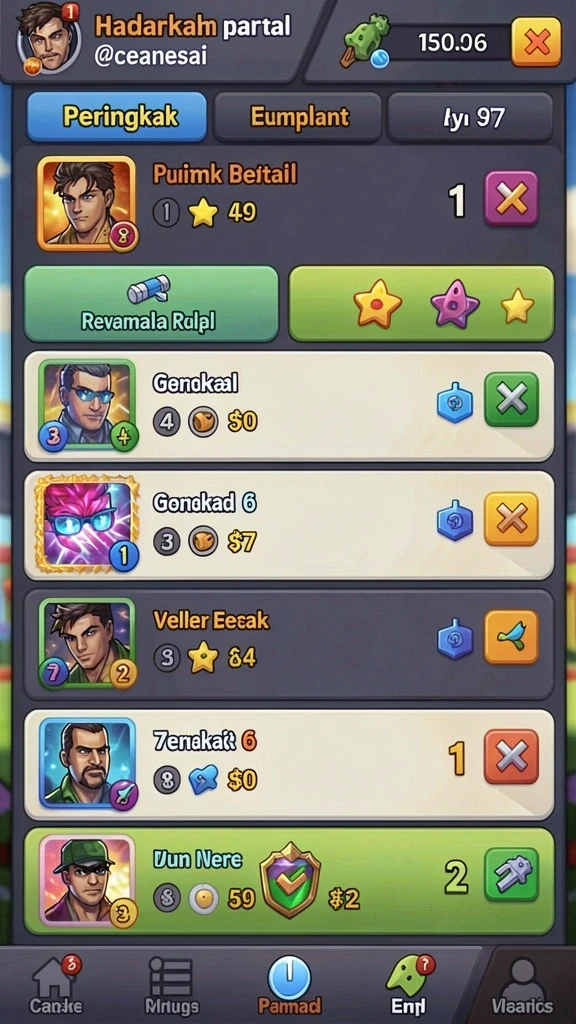The height and width of the screenshot is (1024, 576).
Task: Tap the green button with three stars
Action: click(x=421, y=304)
